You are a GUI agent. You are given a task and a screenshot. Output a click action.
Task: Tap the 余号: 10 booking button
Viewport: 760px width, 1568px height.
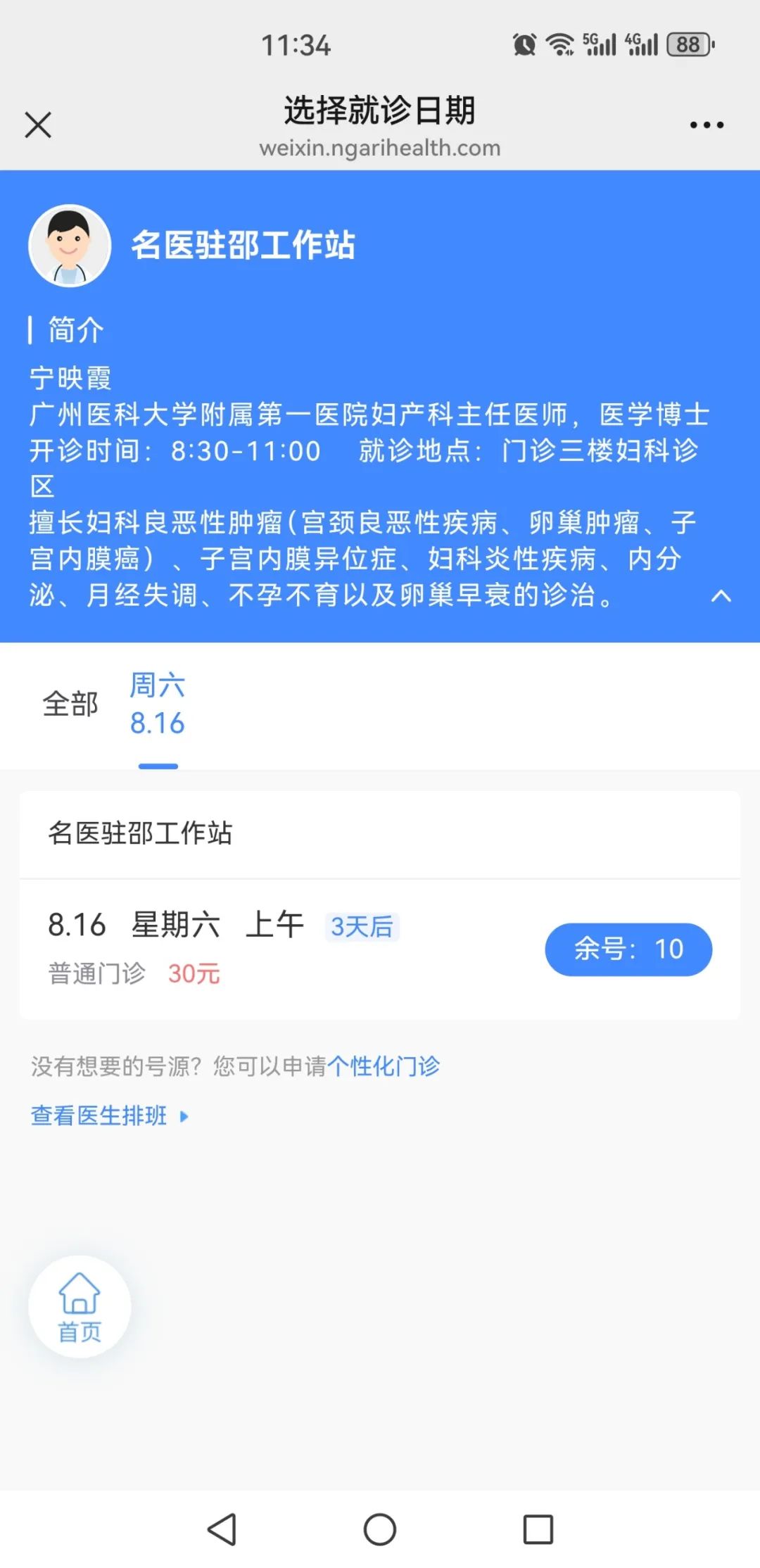pyautogui.click(x=628, y=949)
